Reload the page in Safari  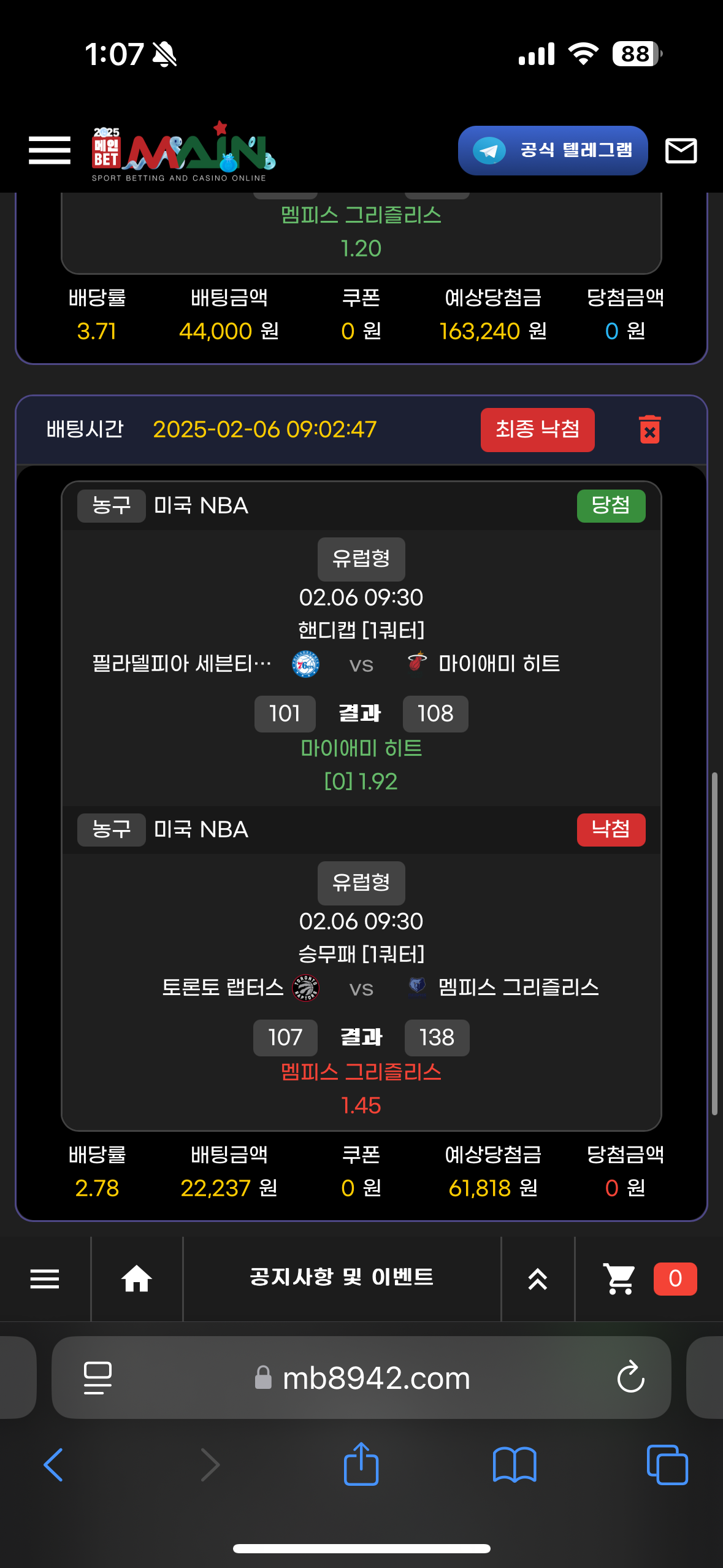pos(630,1378)
